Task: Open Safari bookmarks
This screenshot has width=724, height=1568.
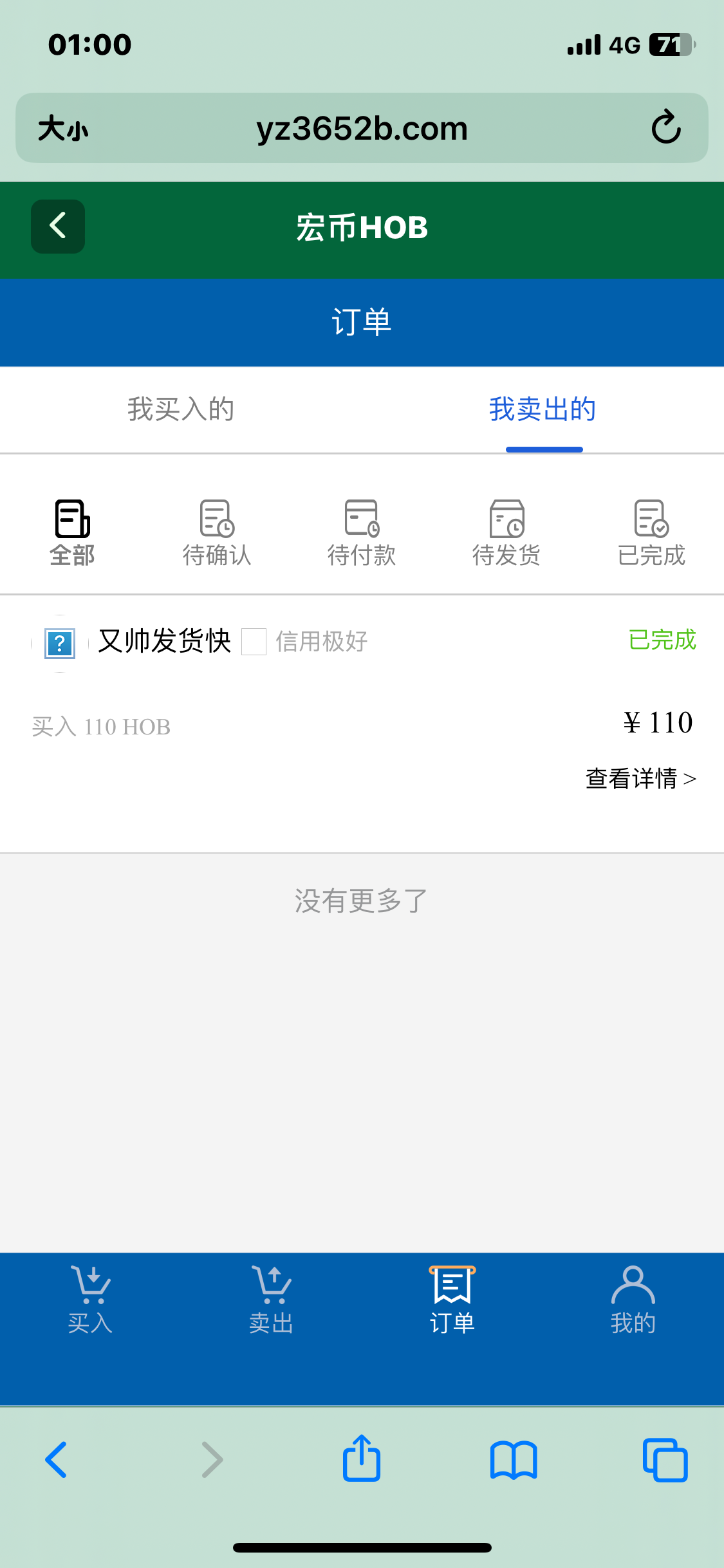Action: pyautogui.click(x=514, y=1459)
